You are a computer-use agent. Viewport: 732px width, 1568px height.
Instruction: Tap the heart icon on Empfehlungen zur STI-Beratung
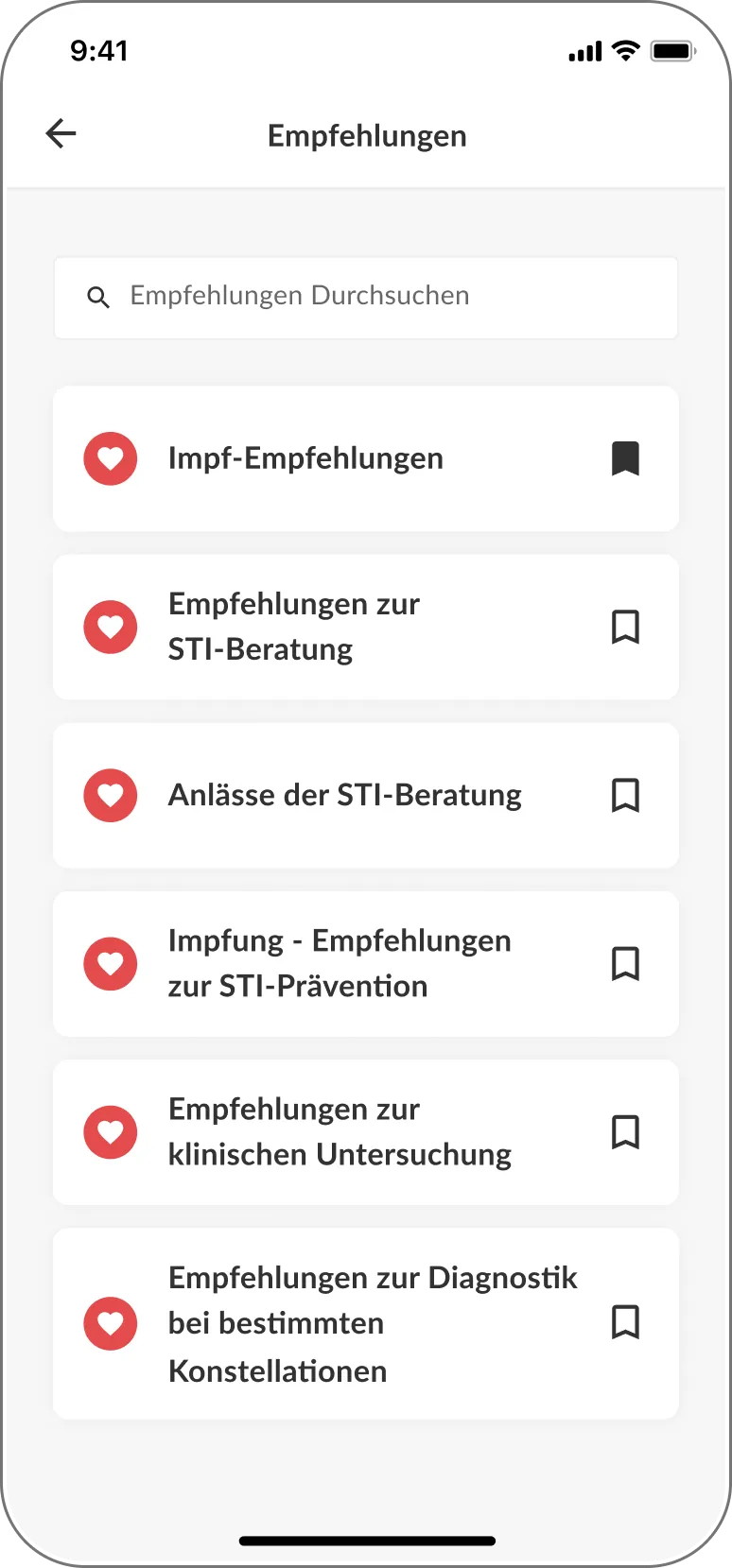coord(110,626)
